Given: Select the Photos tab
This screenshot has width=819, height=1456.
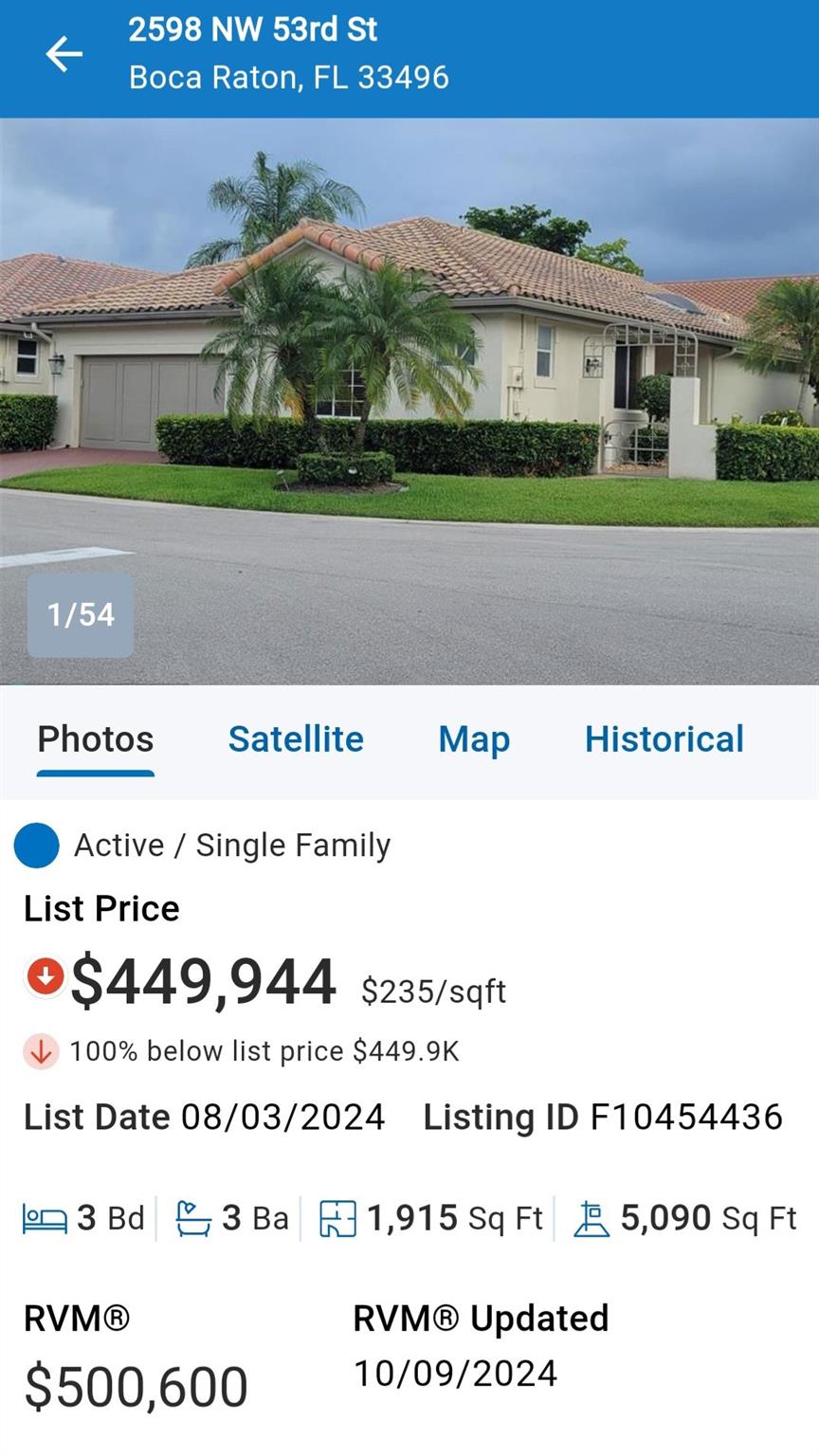Looking at the screenshot, I should click(x=94, y=738).
